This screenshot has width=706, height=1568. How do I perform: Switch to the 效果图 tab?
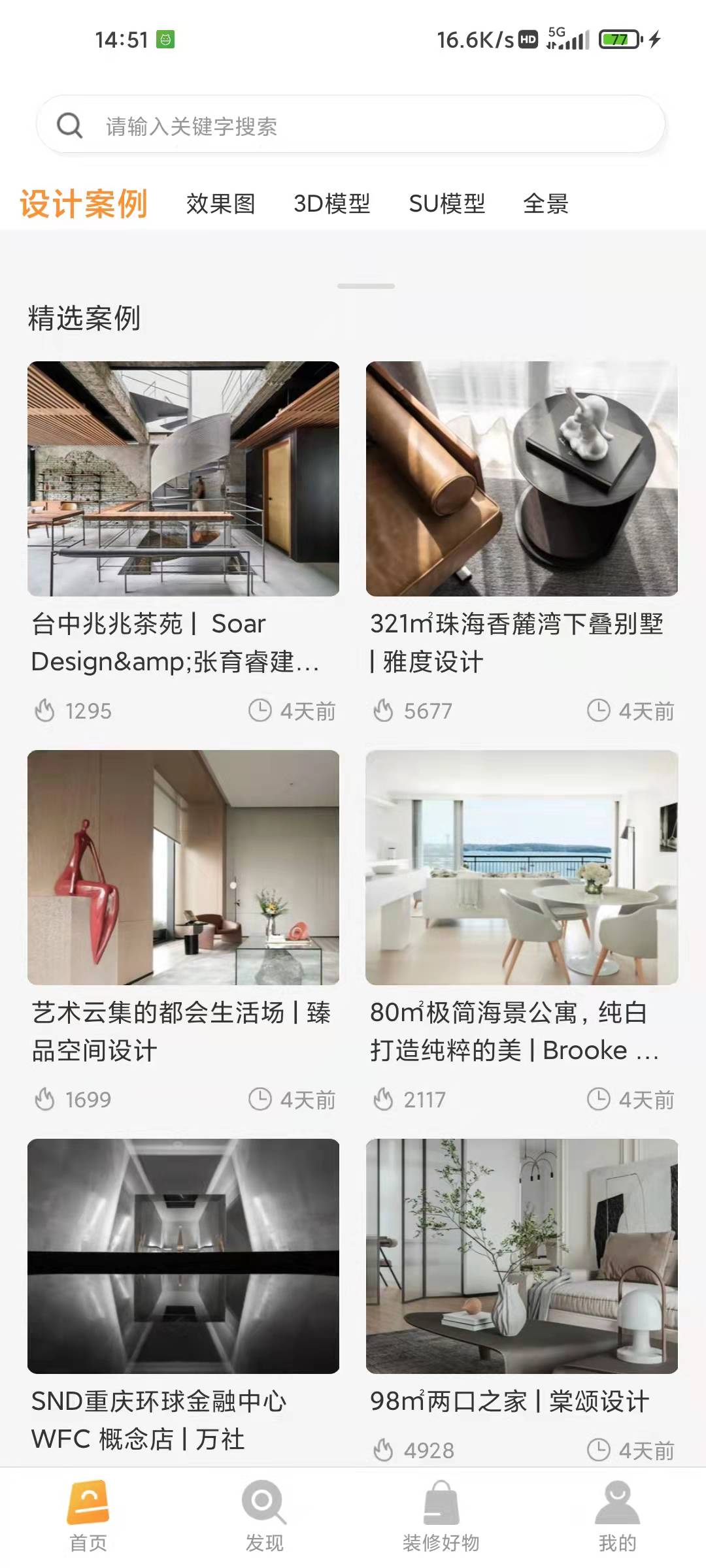pos(220,204)
